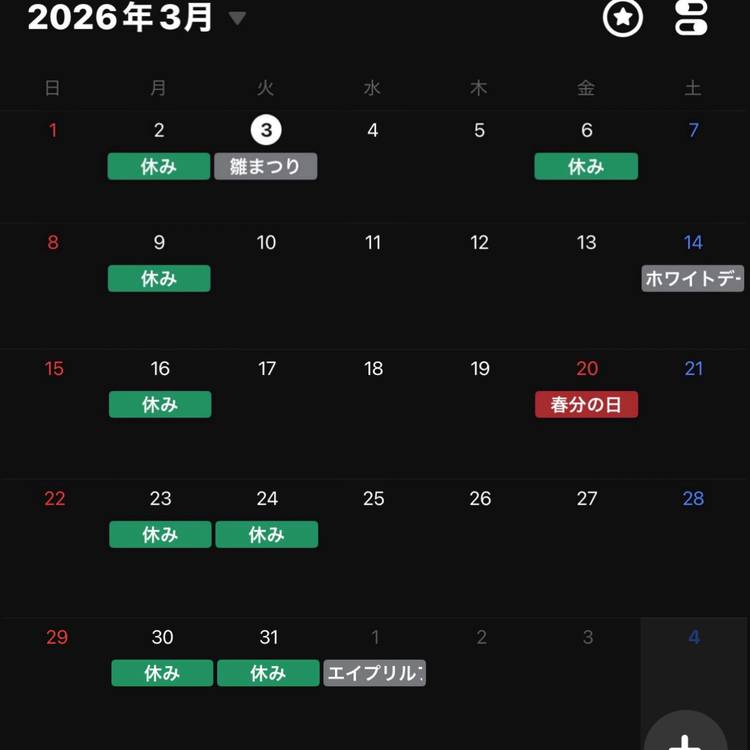Viewport: 750px width, 750px height.
Task: Open the 休み event on March 24
Action: [x=266, y=535]
